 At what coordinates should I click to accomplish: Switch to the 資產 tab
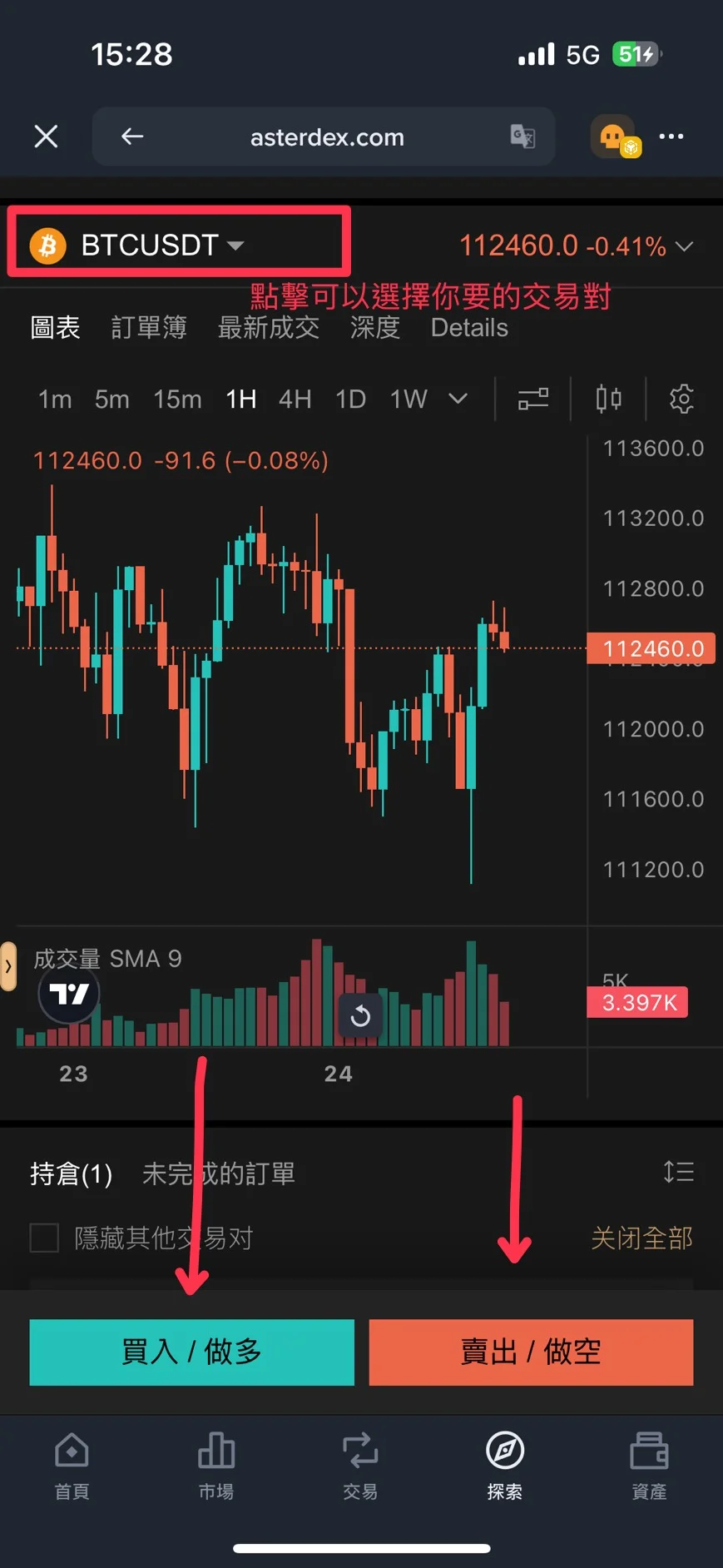point(649,1465)
